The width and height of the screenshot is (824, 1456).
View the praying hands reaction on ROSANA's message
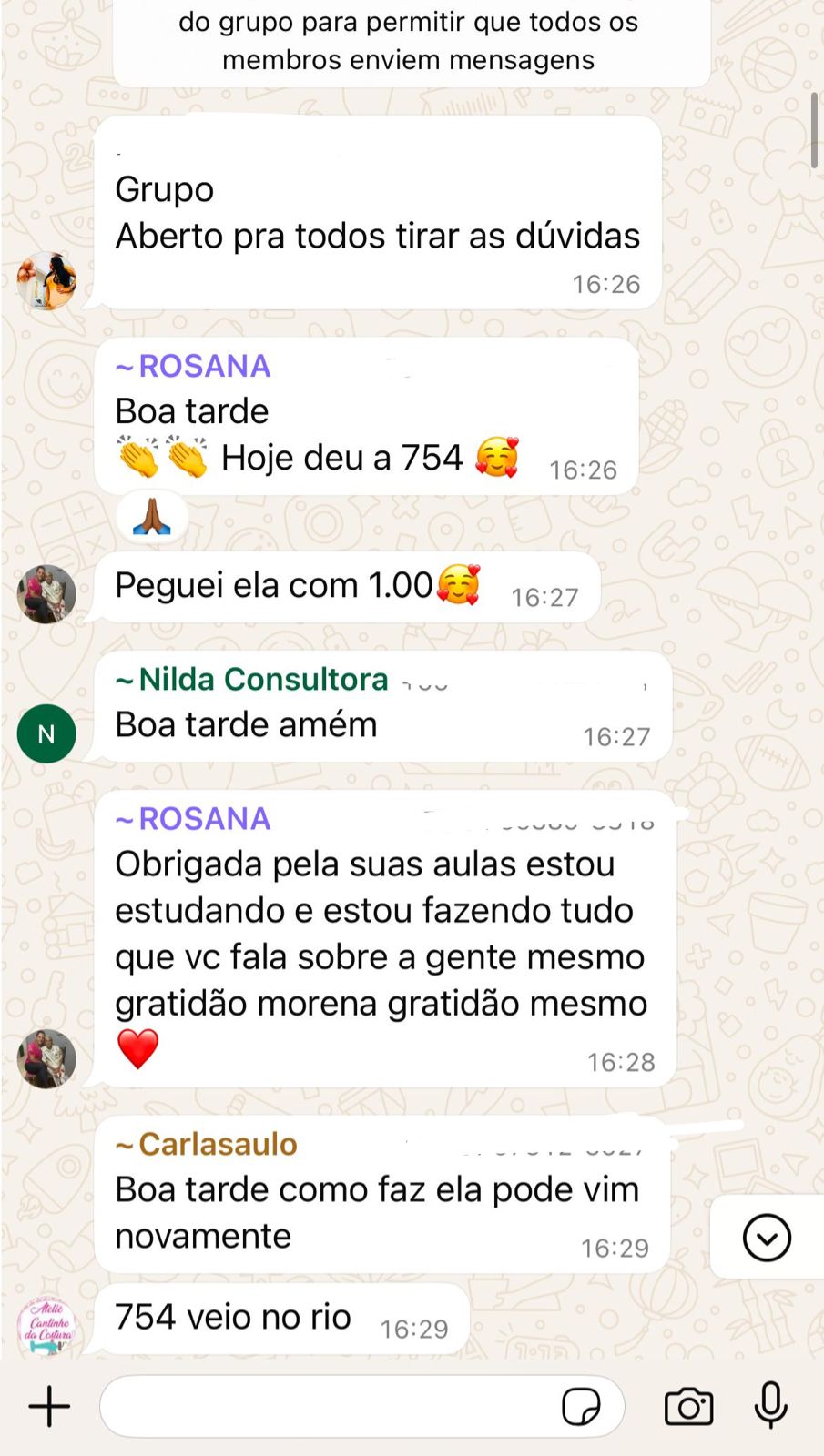click(152, 519)
